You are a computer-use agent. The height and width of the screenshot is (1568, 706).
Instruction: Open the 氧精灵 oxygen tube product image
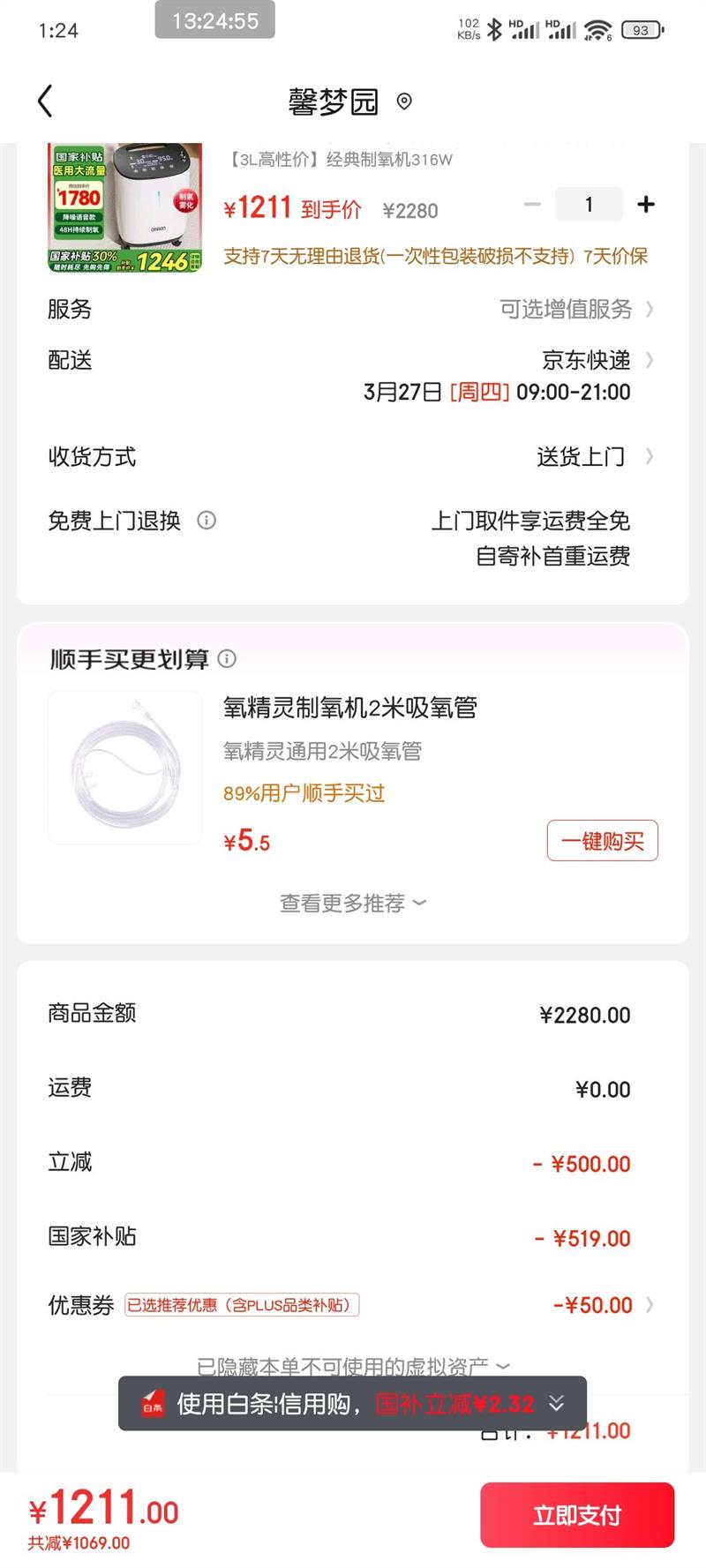pyautogui.click(x=124, y=768)
